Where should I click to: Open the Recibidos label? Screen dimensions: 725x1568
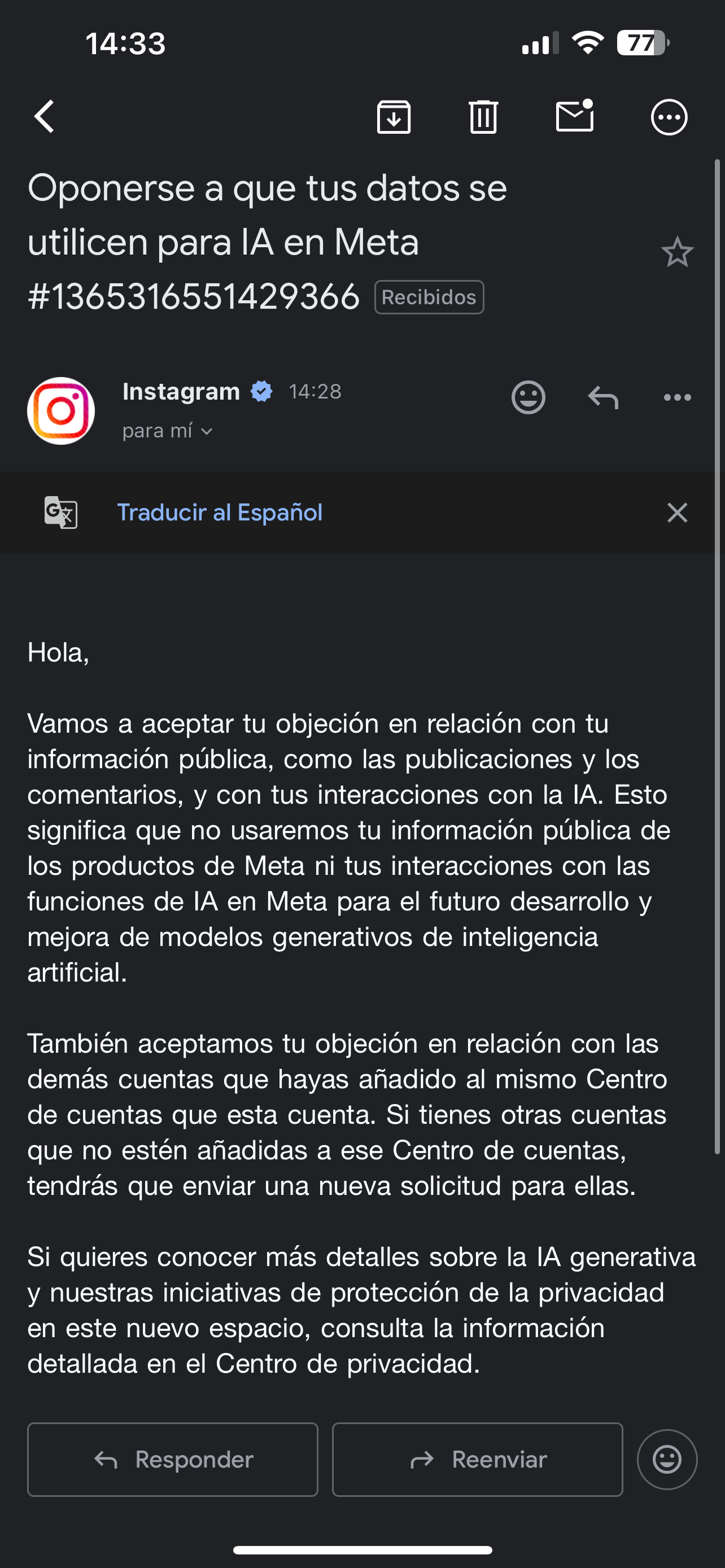click(429, 297)
